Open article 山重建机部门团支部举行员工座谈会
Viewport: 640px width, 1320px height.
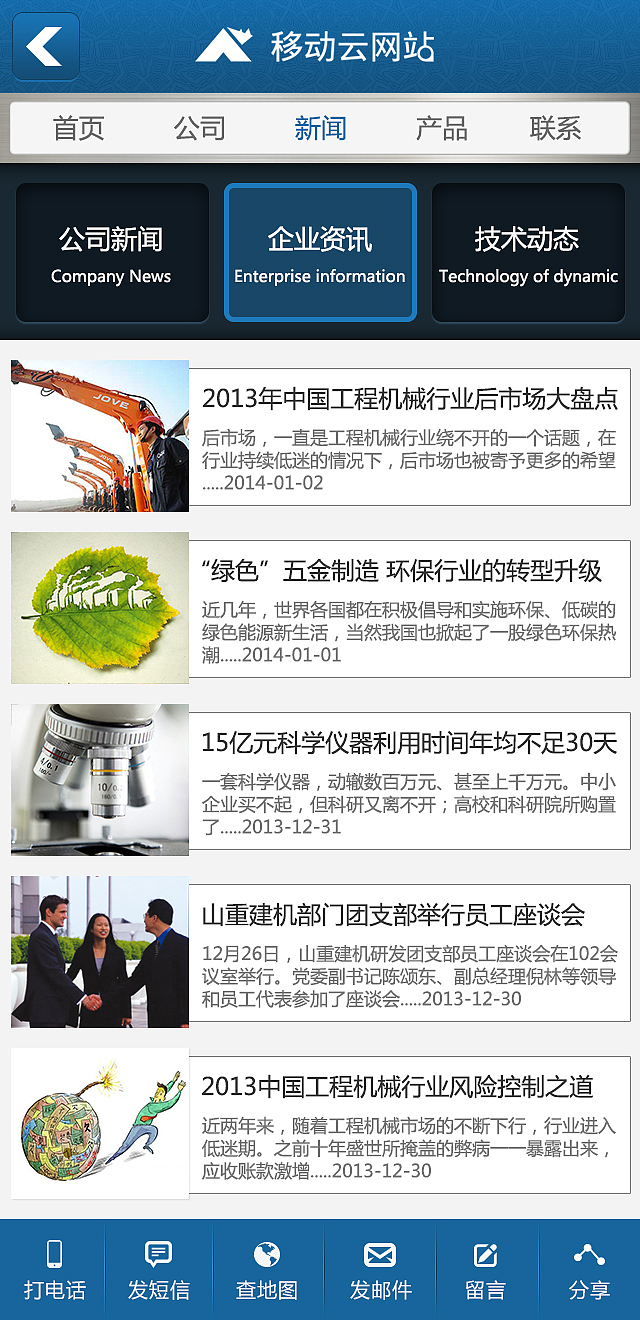click(x=320, y=952)
